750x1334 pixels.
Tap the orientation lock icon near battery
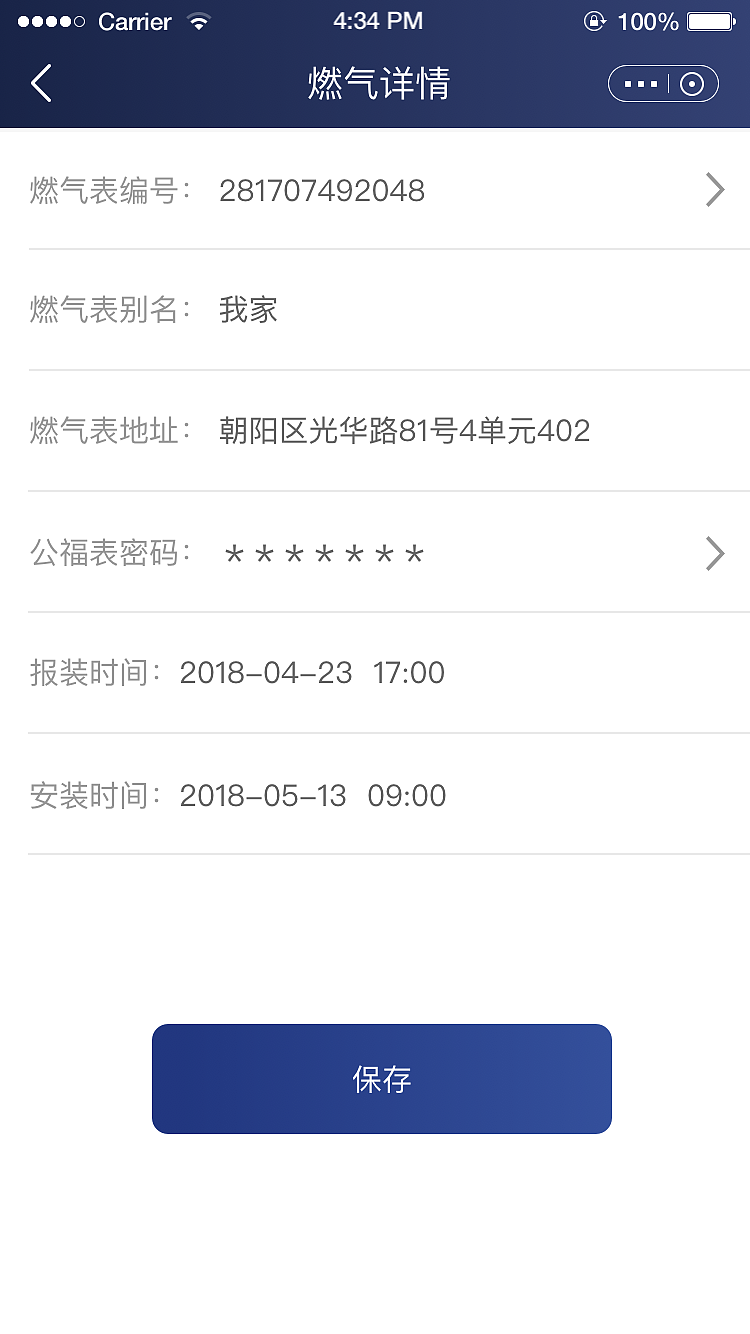pyautogui.click(x=592, y=20)
